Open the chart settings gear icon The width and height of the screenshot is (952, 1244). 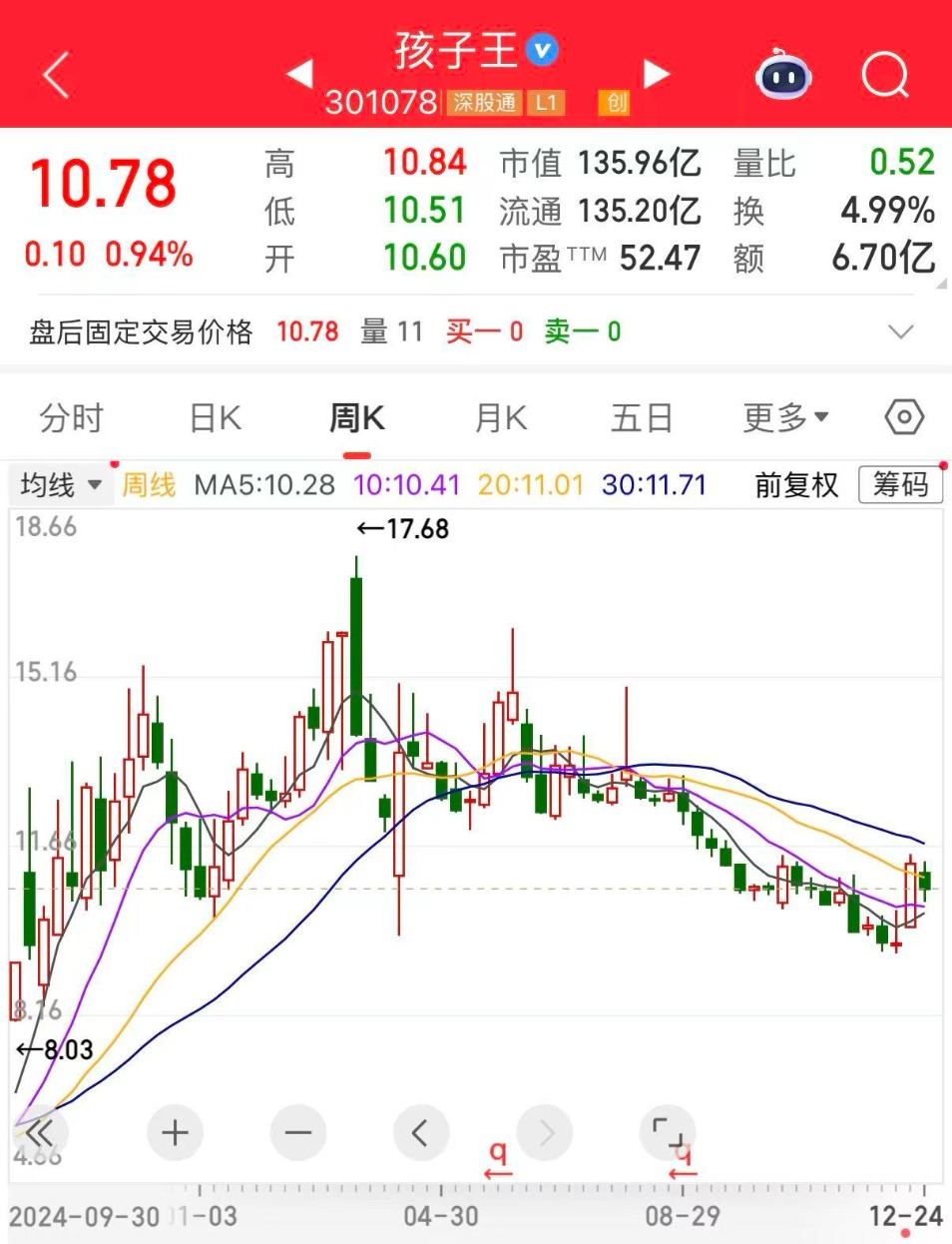pyautogui.click(x=901, y=417)
